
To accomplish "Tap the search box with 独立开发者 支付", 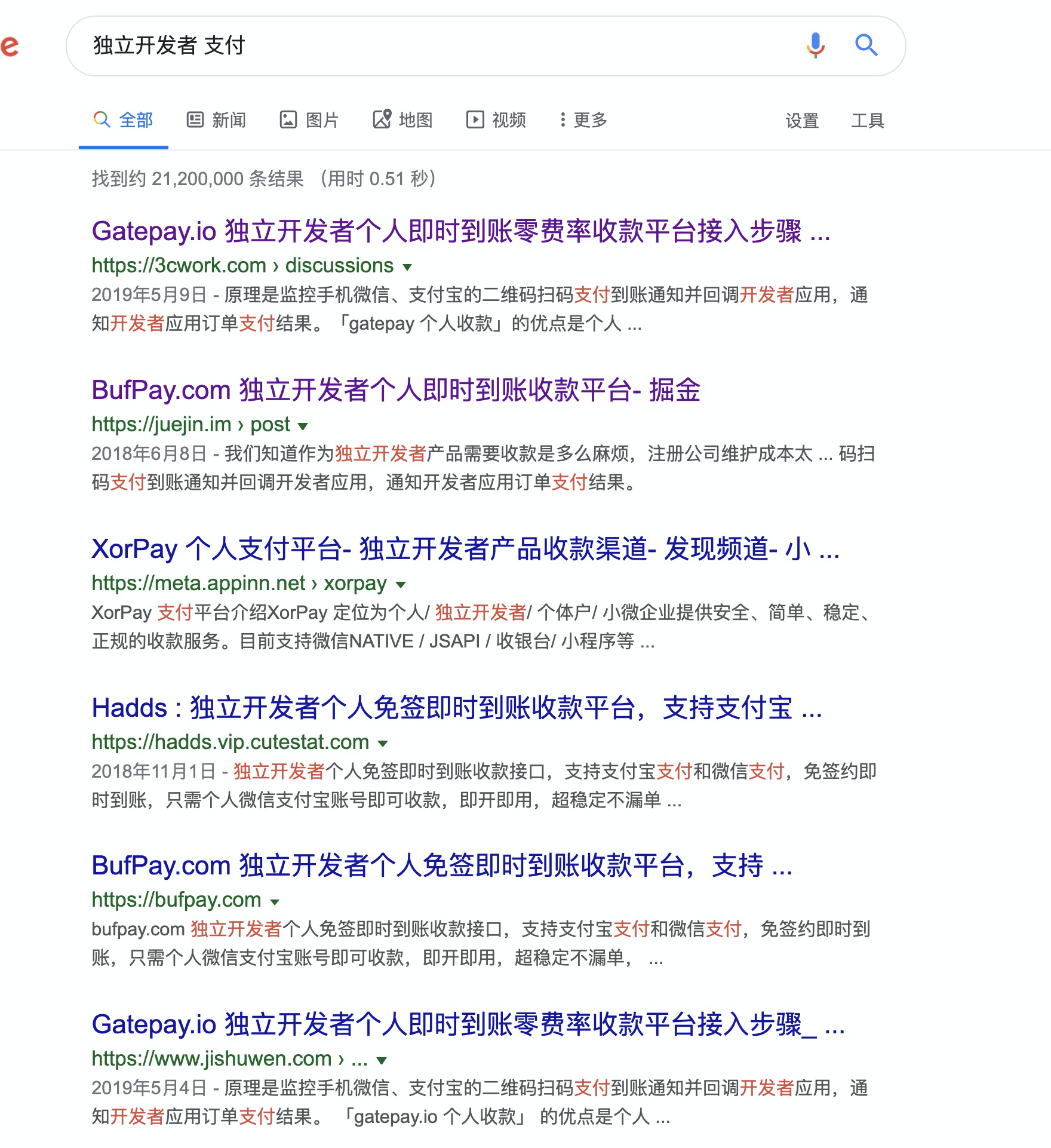I will point(418,45).
